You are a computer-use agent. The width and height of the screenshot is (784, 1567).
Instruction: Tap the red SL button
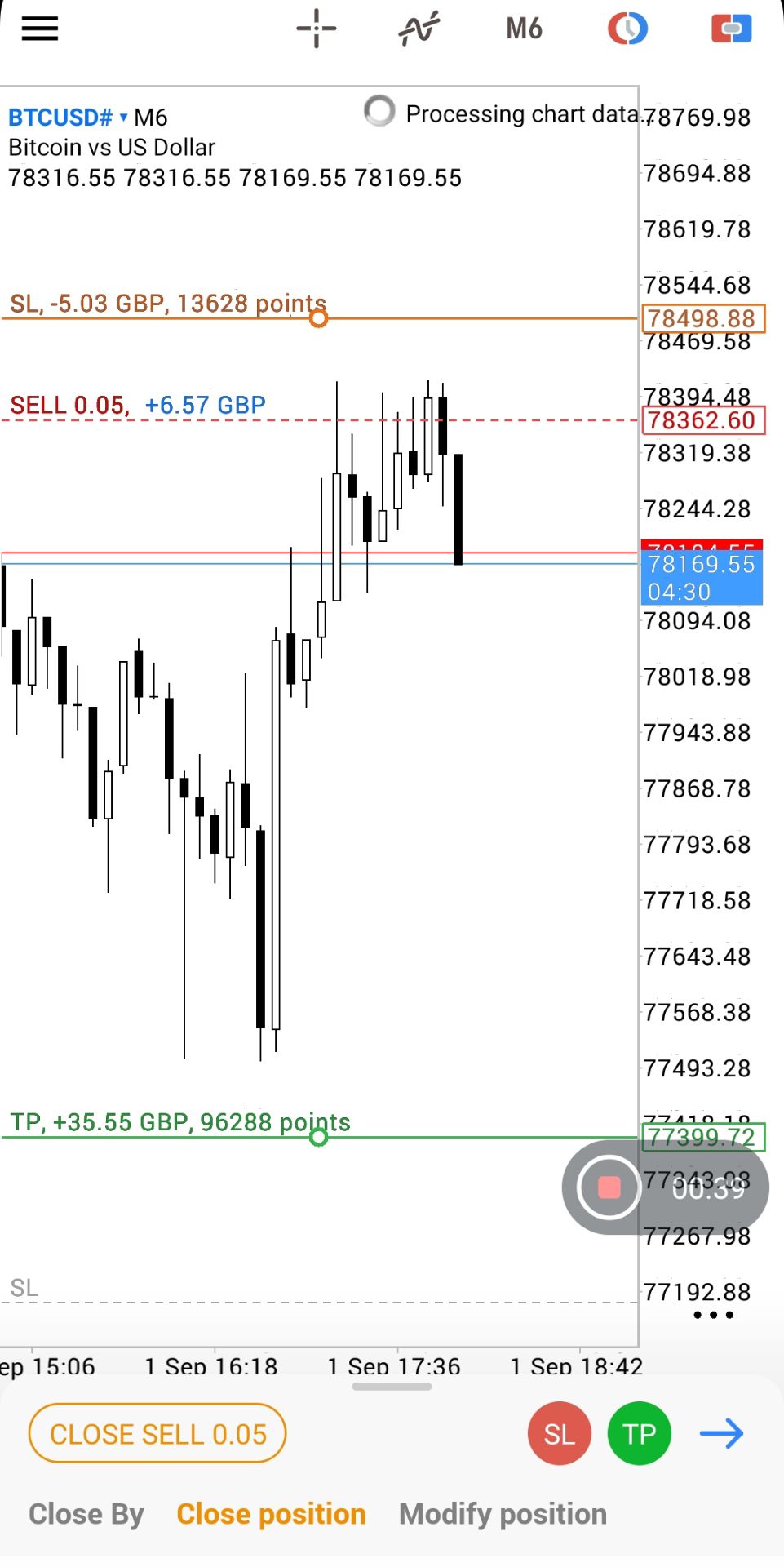(560, 1434)
